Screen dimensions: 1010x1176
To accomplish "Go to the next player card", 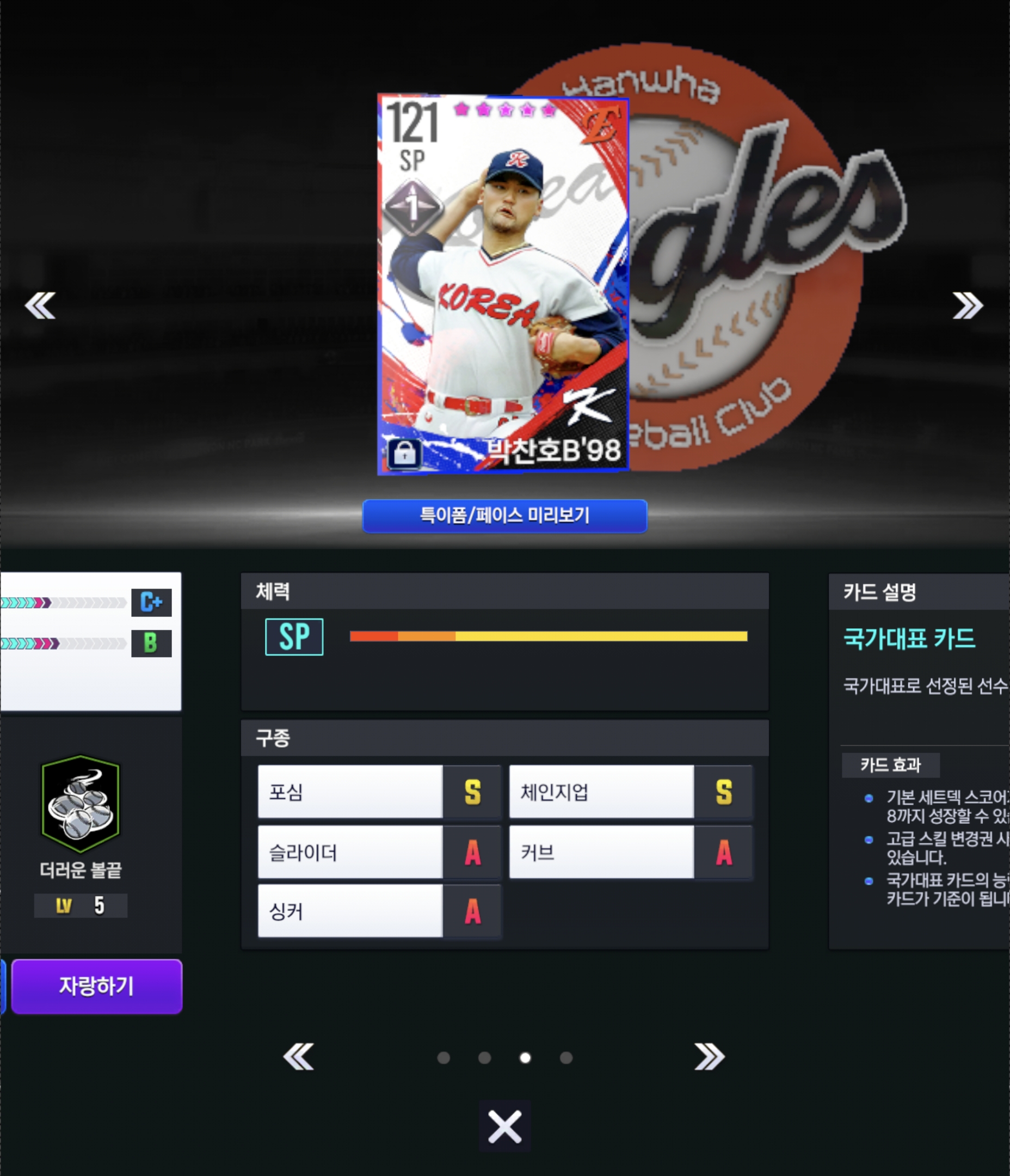I will coord(968,306).
